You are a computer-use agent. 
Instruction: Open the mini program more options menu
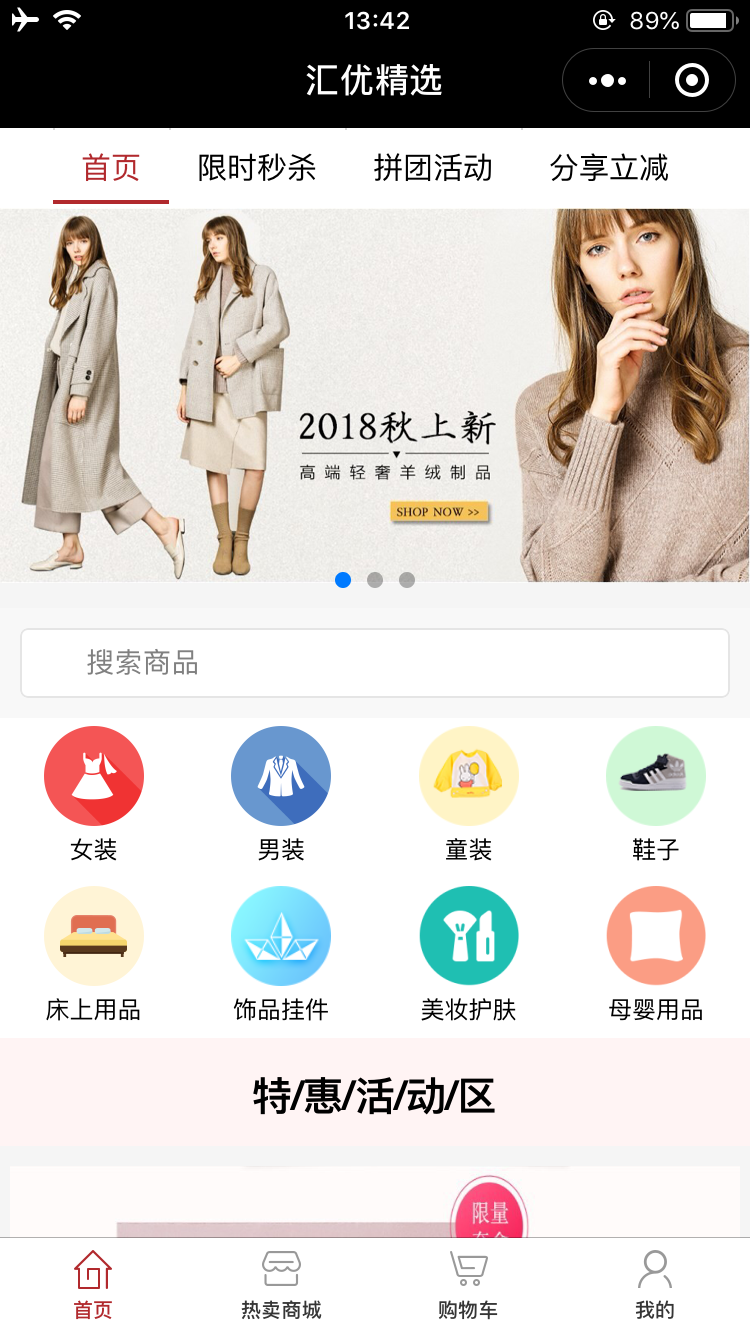click(607, 80)
